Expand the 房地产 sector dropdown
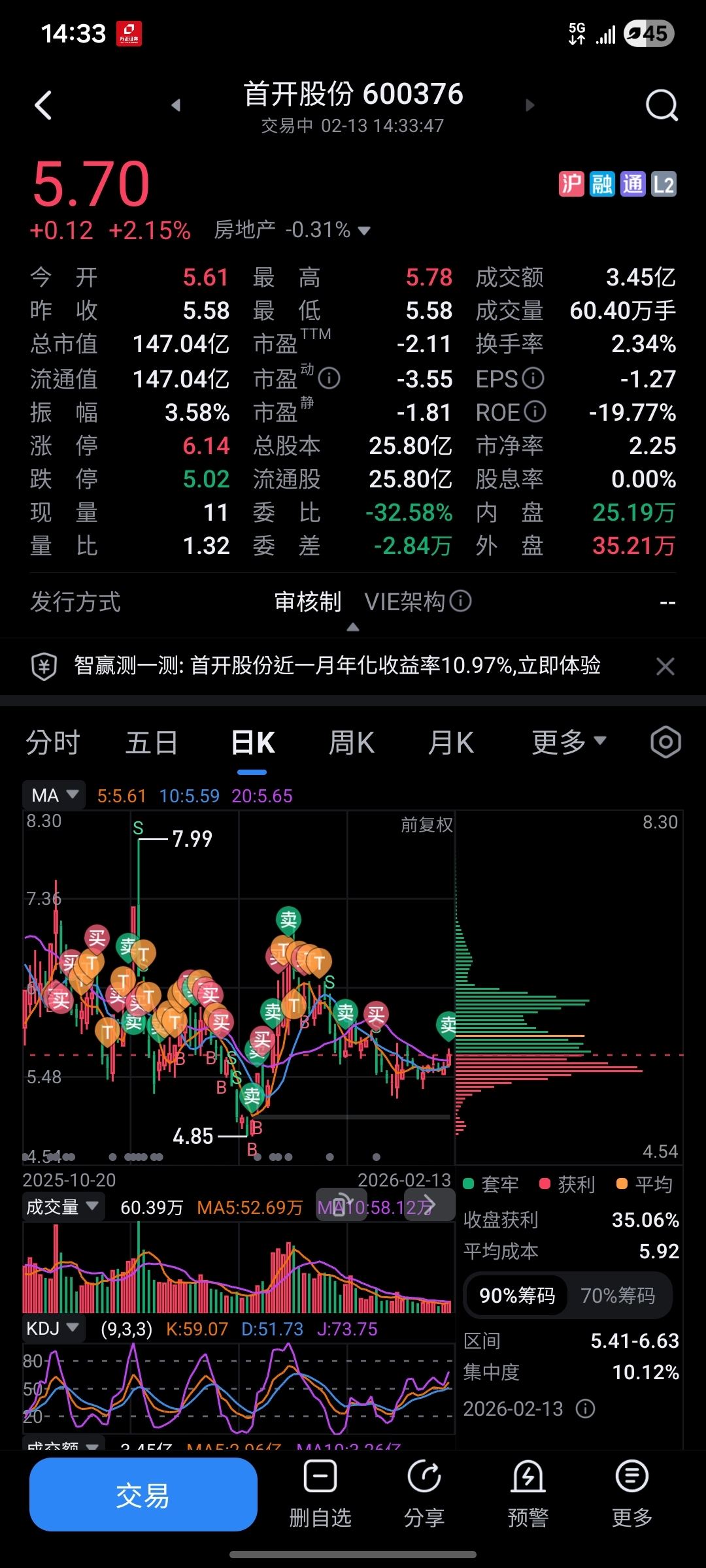Image resolution: width=706 pixels, height=1568 pixels. click(292, 230)
